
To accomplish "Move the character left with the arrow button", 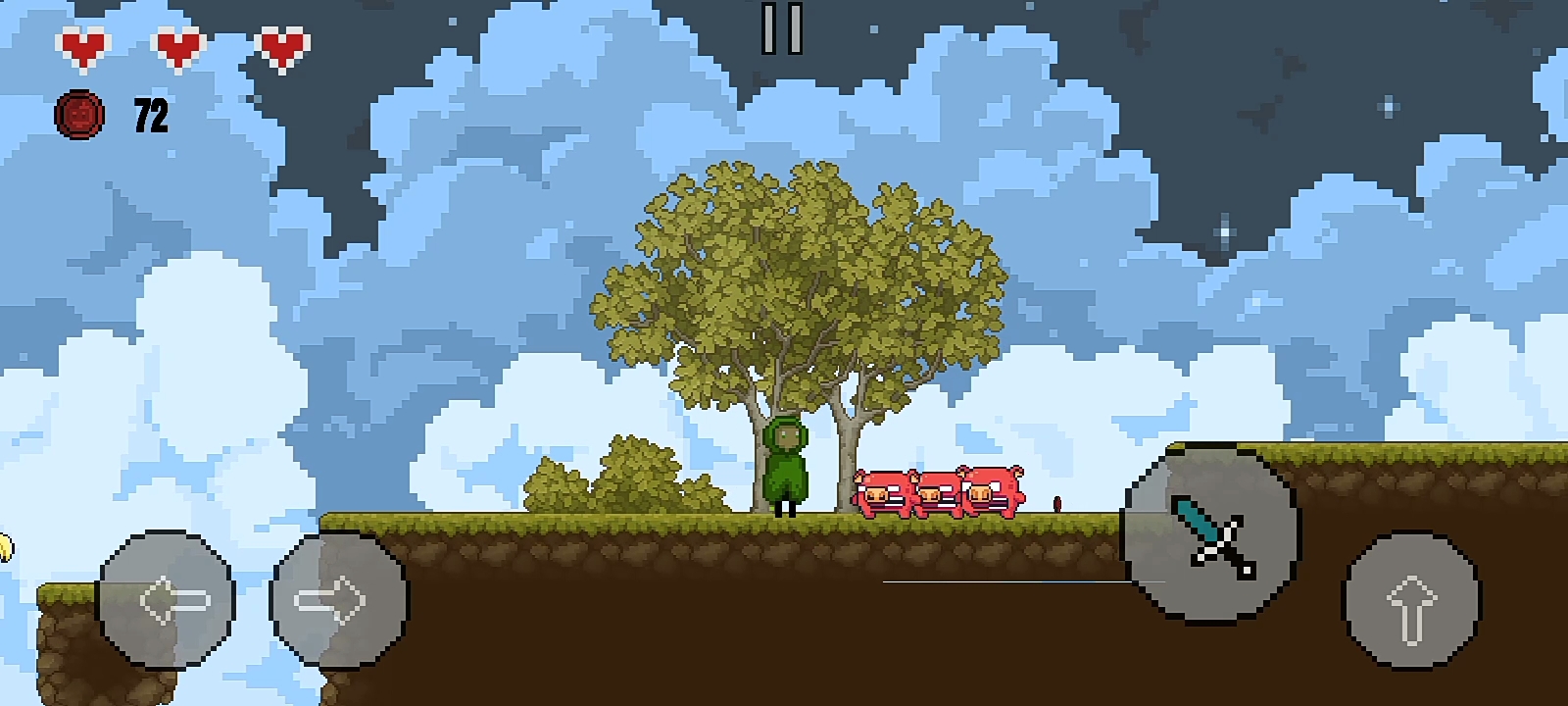I will [x=167, y=599].
